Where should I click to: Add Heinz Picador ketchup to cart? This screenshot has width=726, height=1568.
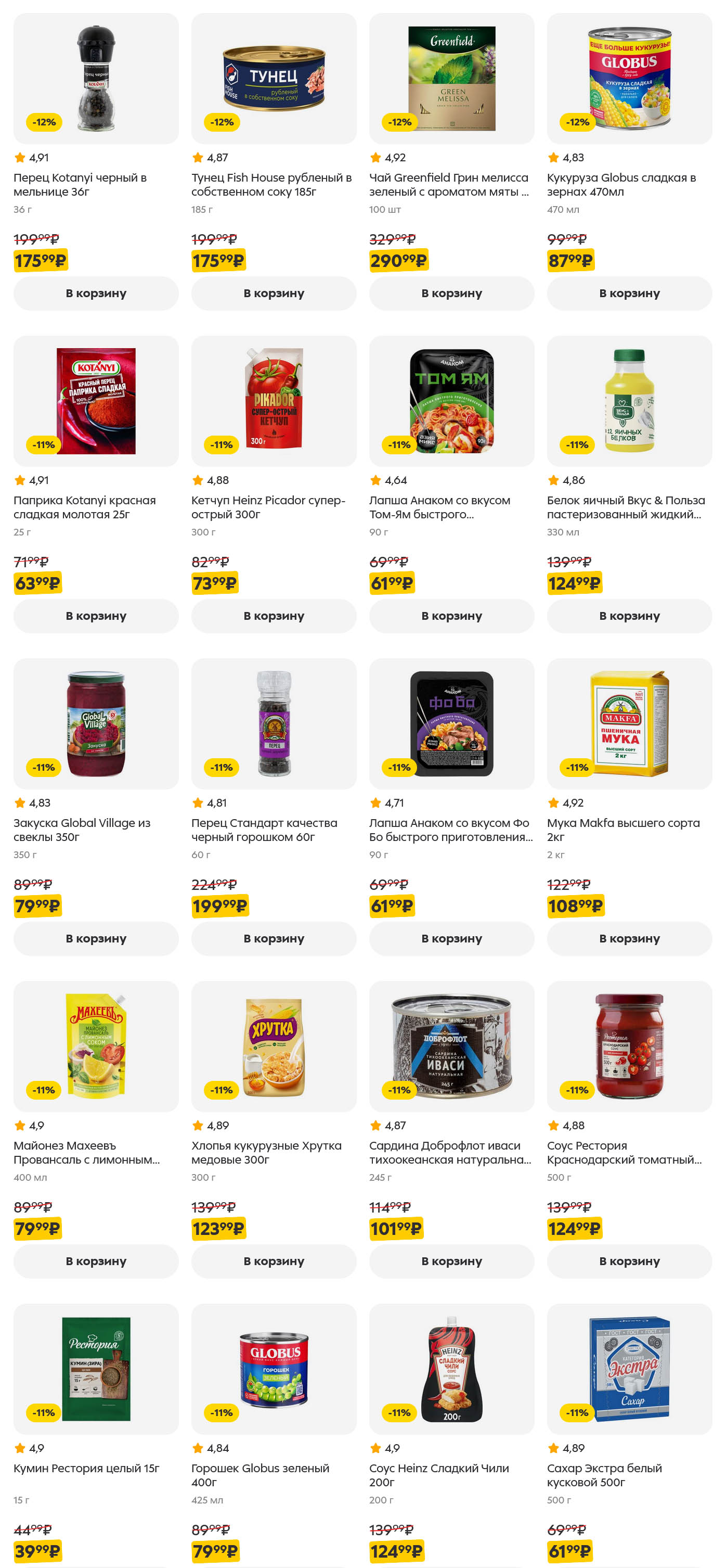pos(274,616)
